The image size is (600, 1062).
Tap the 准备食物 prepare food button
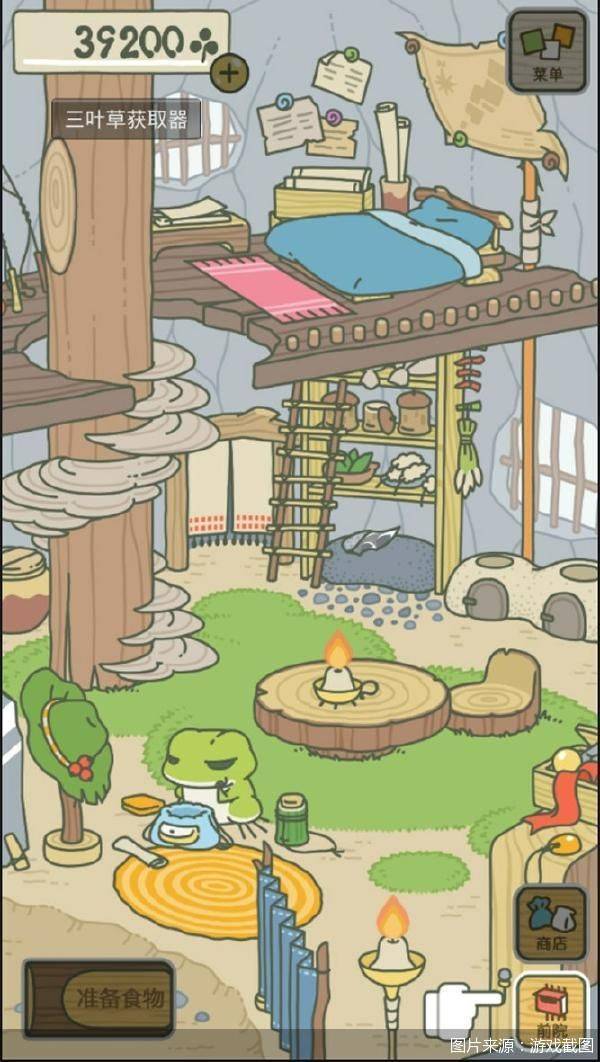(100, 997)
